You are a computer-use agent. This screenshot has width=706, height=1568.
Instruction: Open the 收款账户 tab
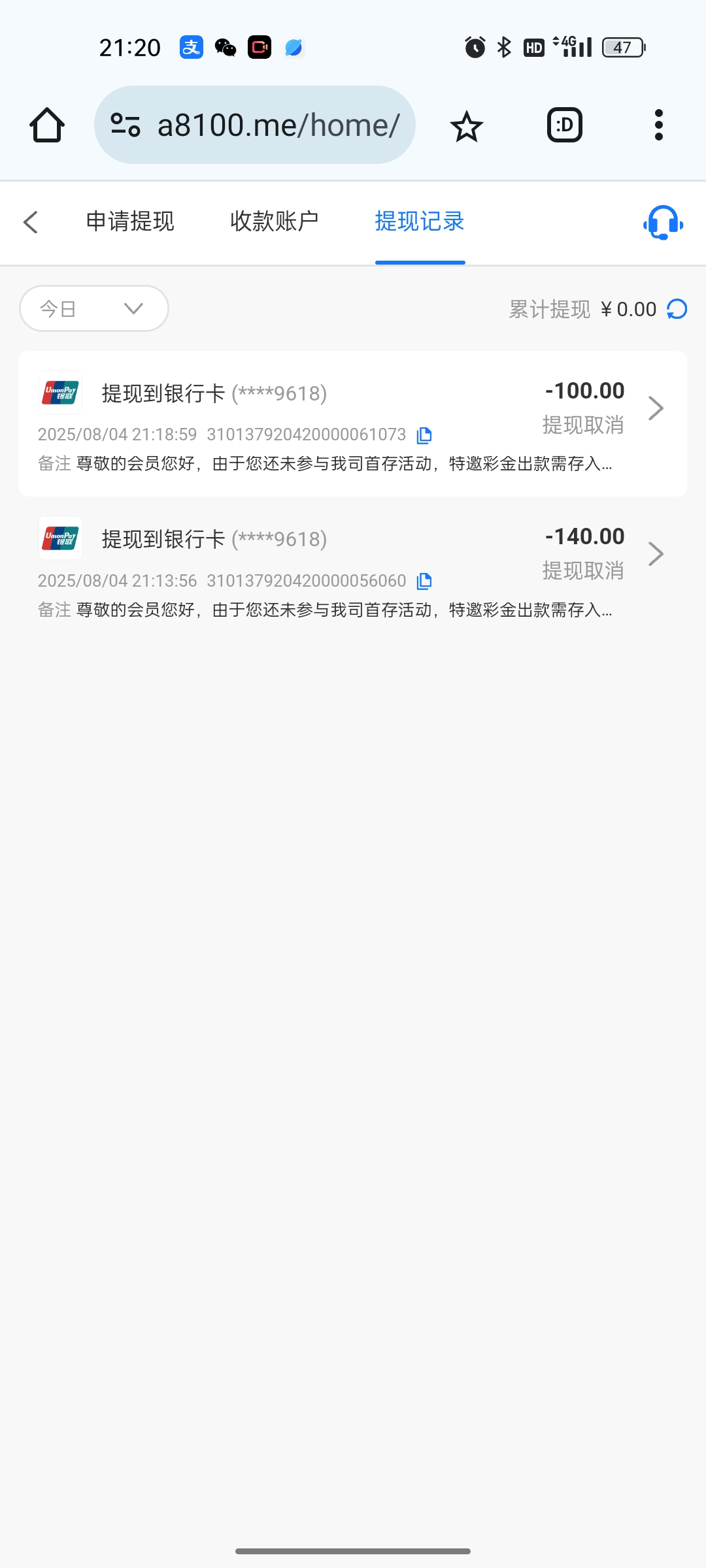275,222
